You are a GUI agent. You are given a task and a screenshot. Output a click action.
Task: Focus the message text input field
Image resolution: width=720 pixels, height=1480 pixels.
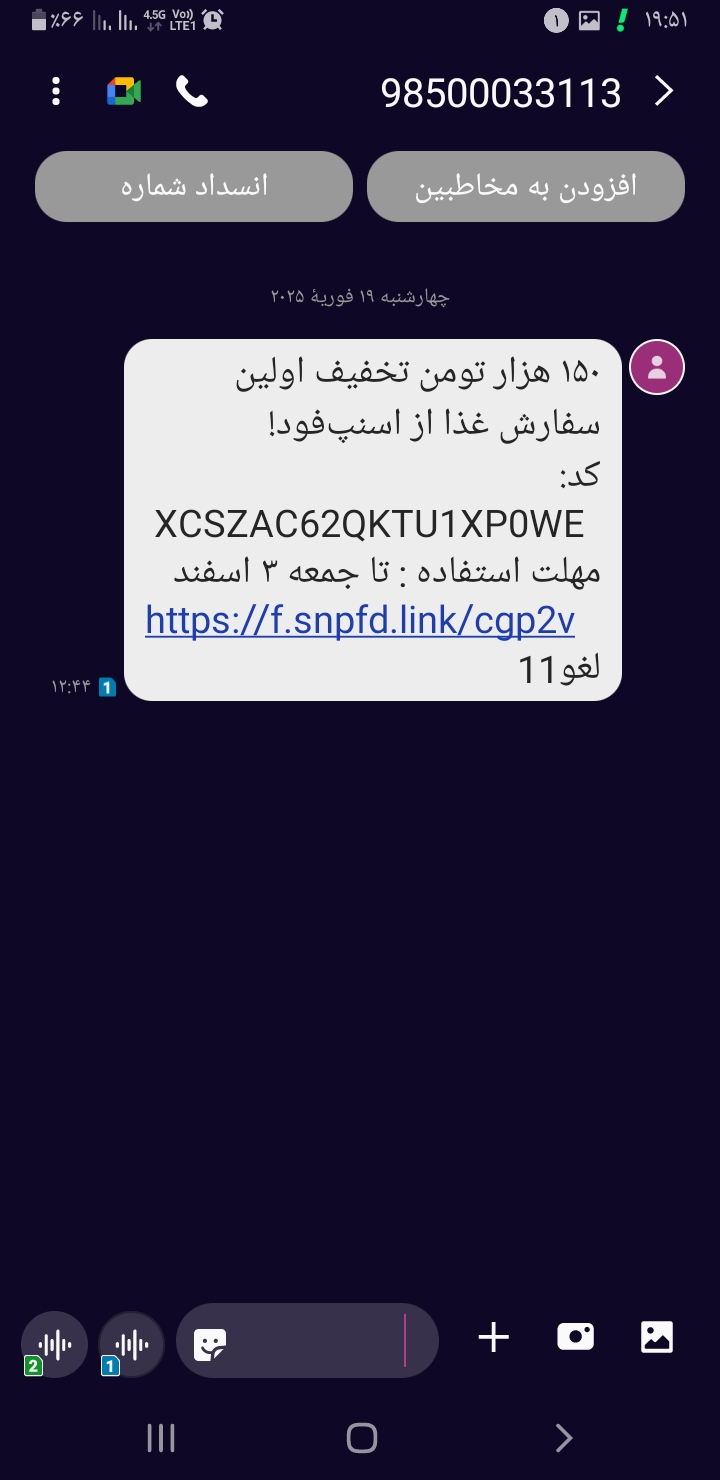tap(320, 1340)
